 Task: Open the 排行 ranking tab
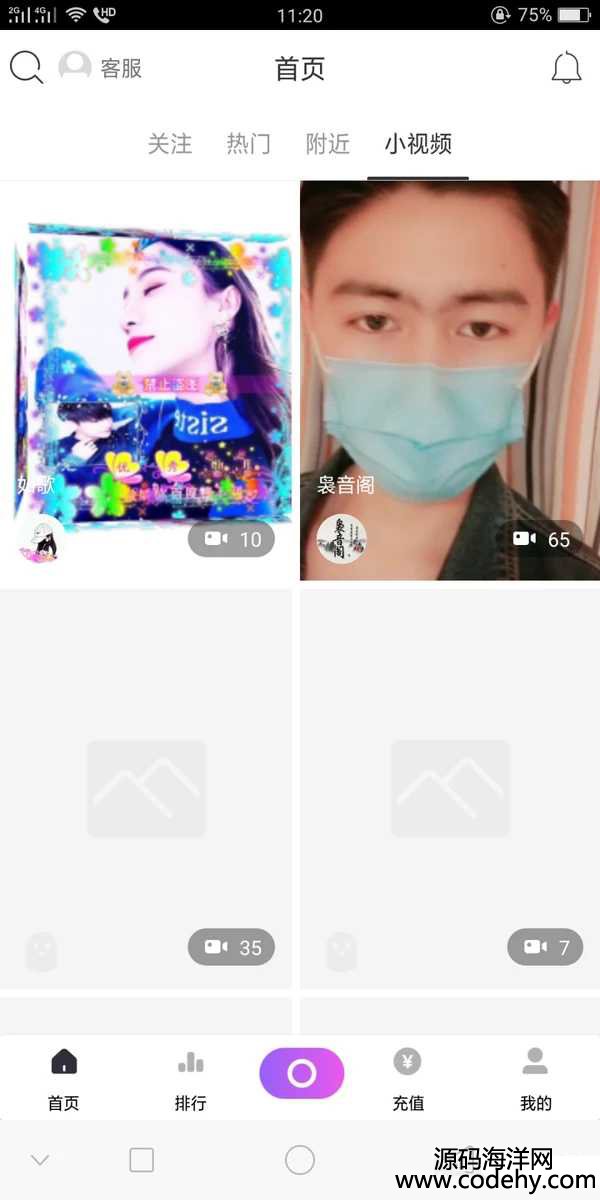[x=190, y=1079]
